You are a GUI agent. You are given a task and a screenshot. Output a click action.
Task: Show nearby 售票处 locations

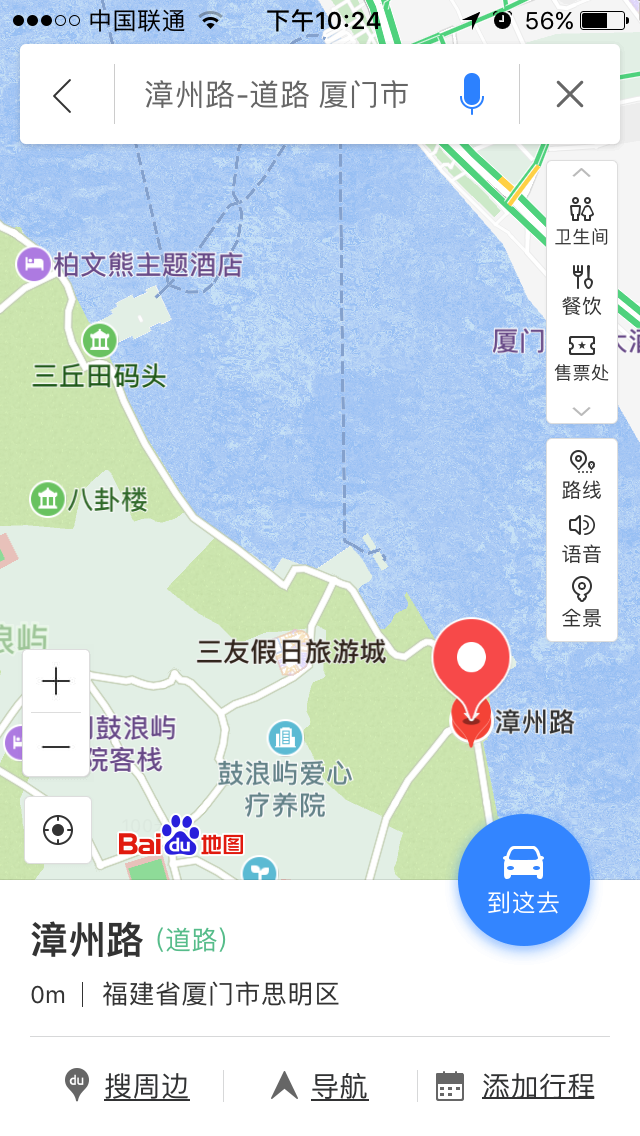pyautogui.click(x=582, y=357)
